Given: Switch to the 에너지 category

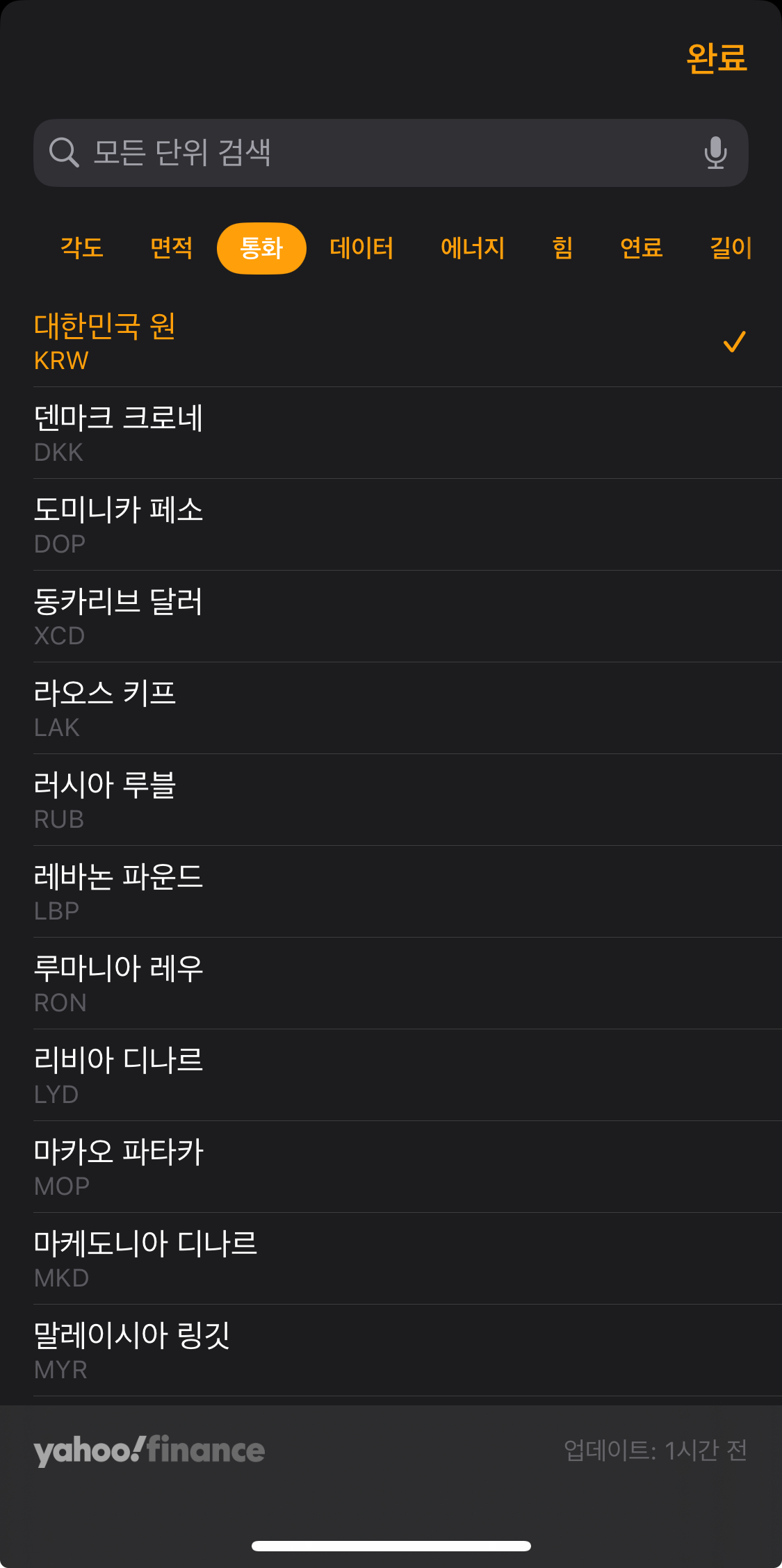Looking at the screenshot, I should click(x=473, y=248).
